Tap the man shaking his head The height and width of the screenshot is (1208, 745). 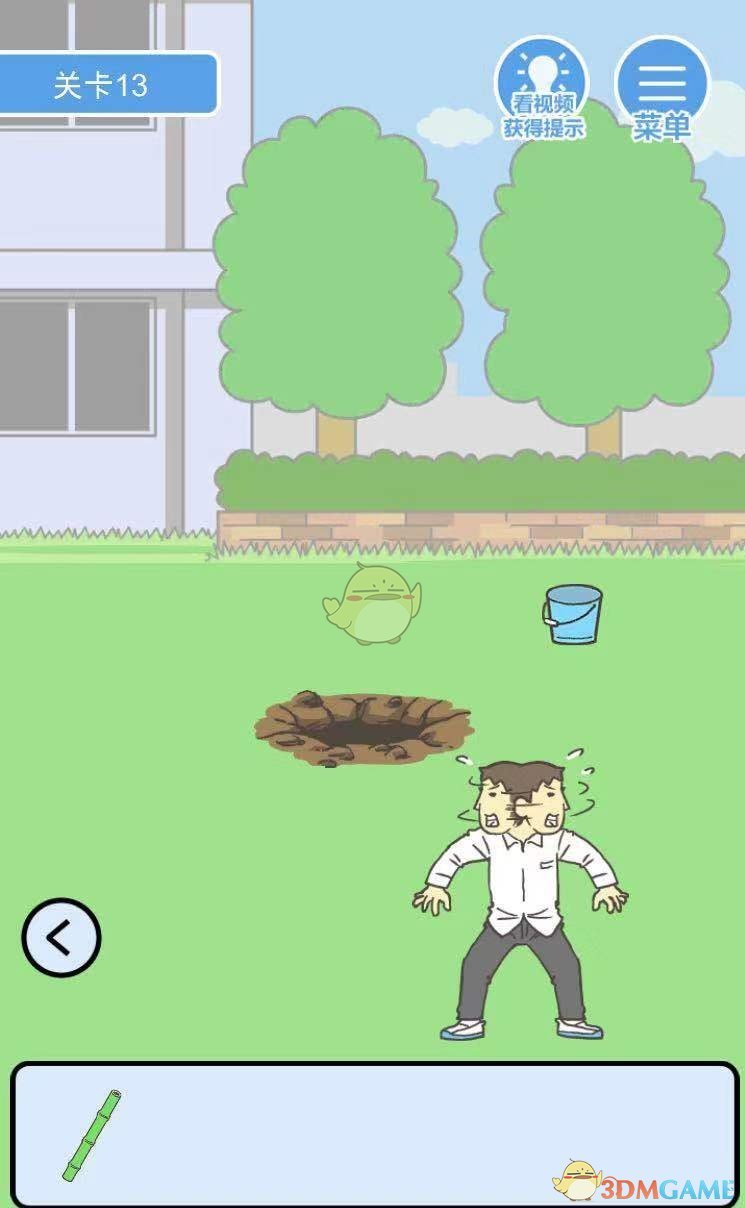pos(522,900)
